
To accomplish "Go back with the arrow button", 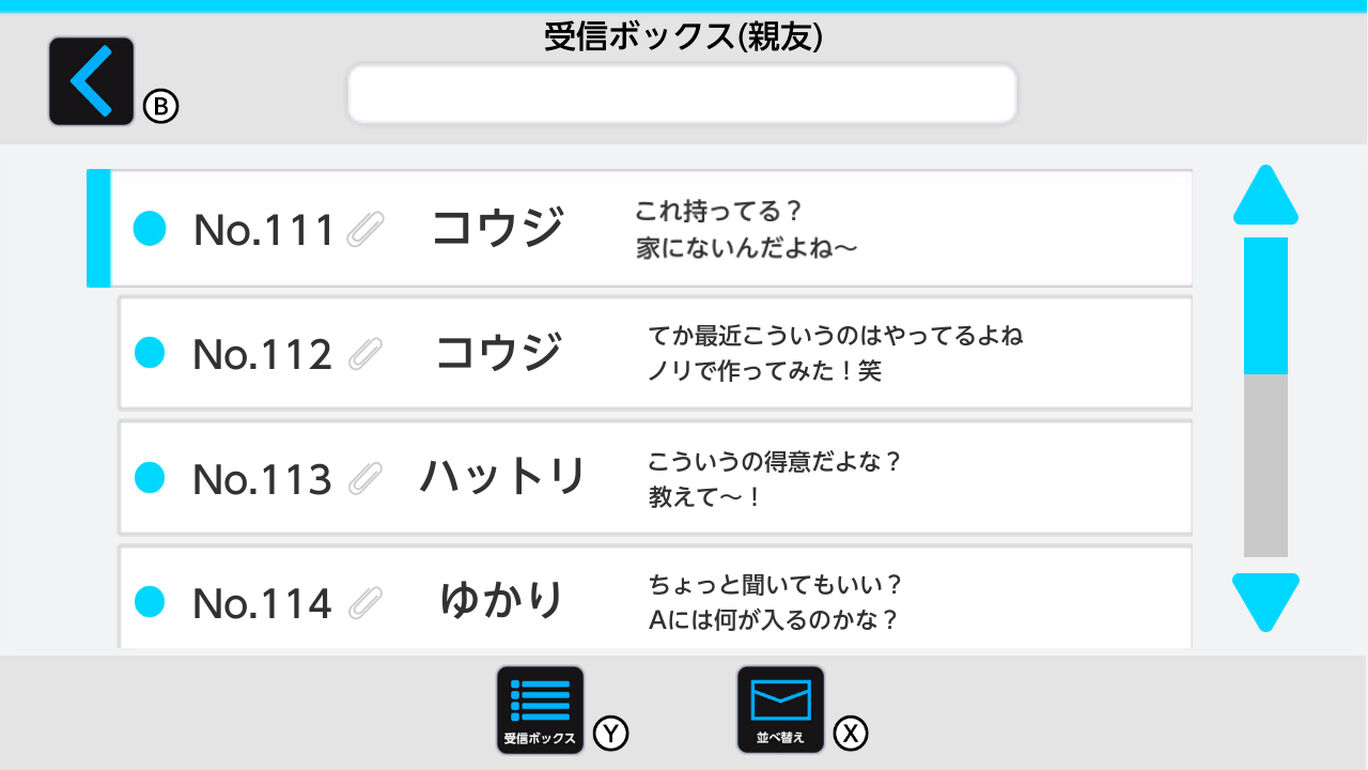I will tap(91, 81).
